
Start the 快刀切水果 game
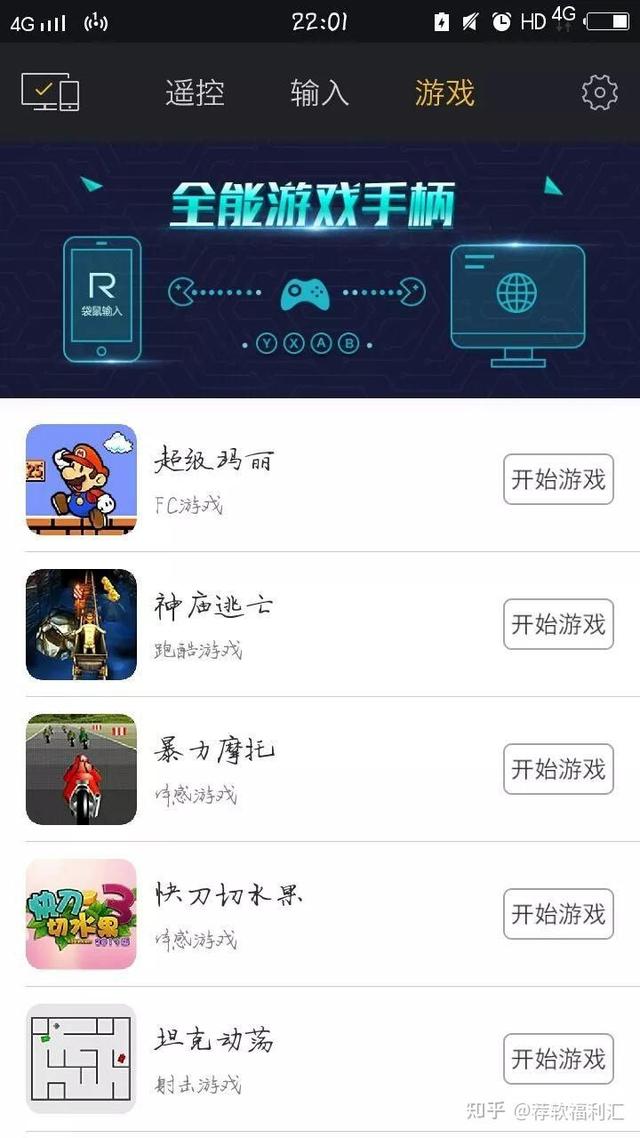558,914
